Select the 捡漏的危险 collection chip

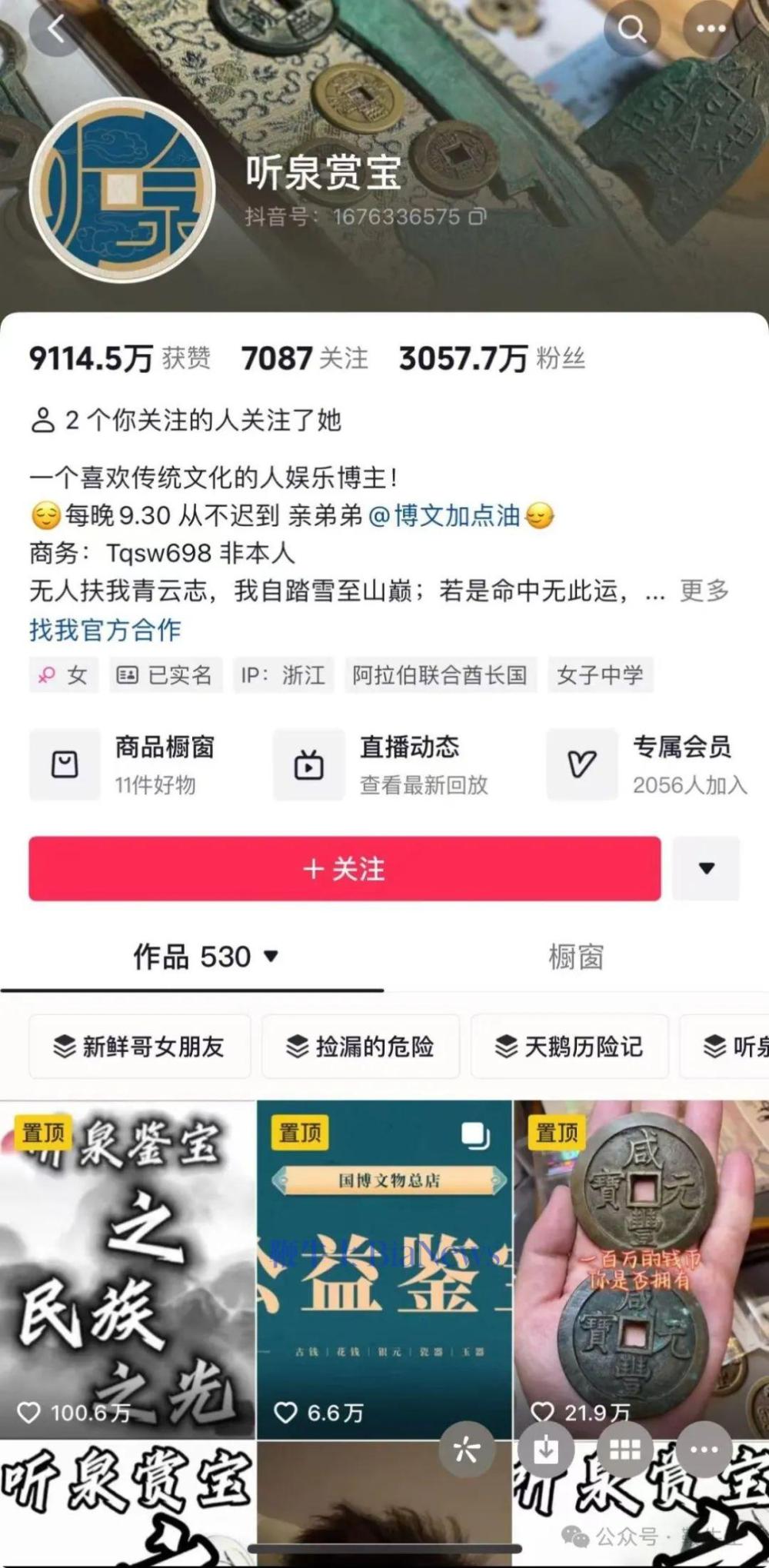361,1046
